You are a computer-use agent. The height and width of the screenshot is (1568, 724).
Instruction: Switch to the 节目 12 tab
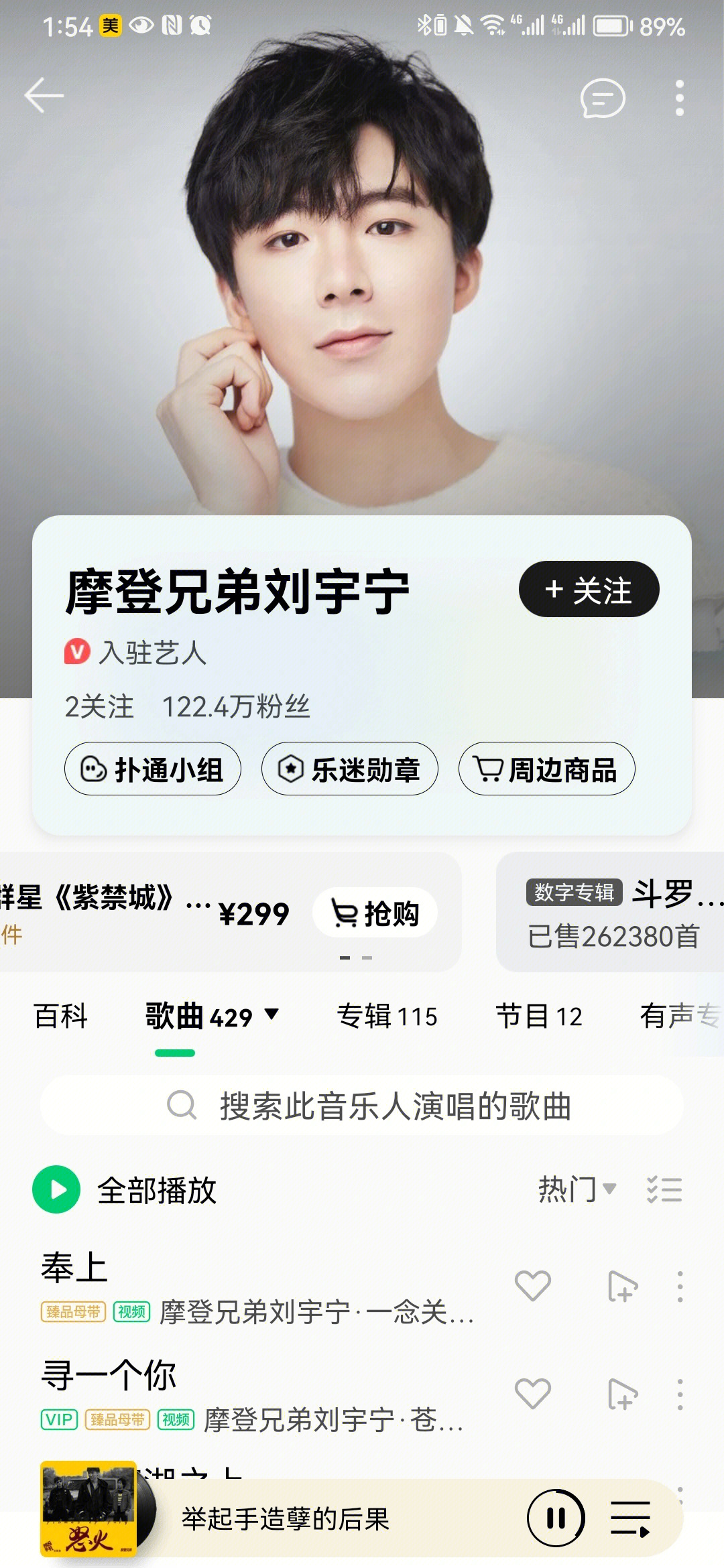[538, 1016]
